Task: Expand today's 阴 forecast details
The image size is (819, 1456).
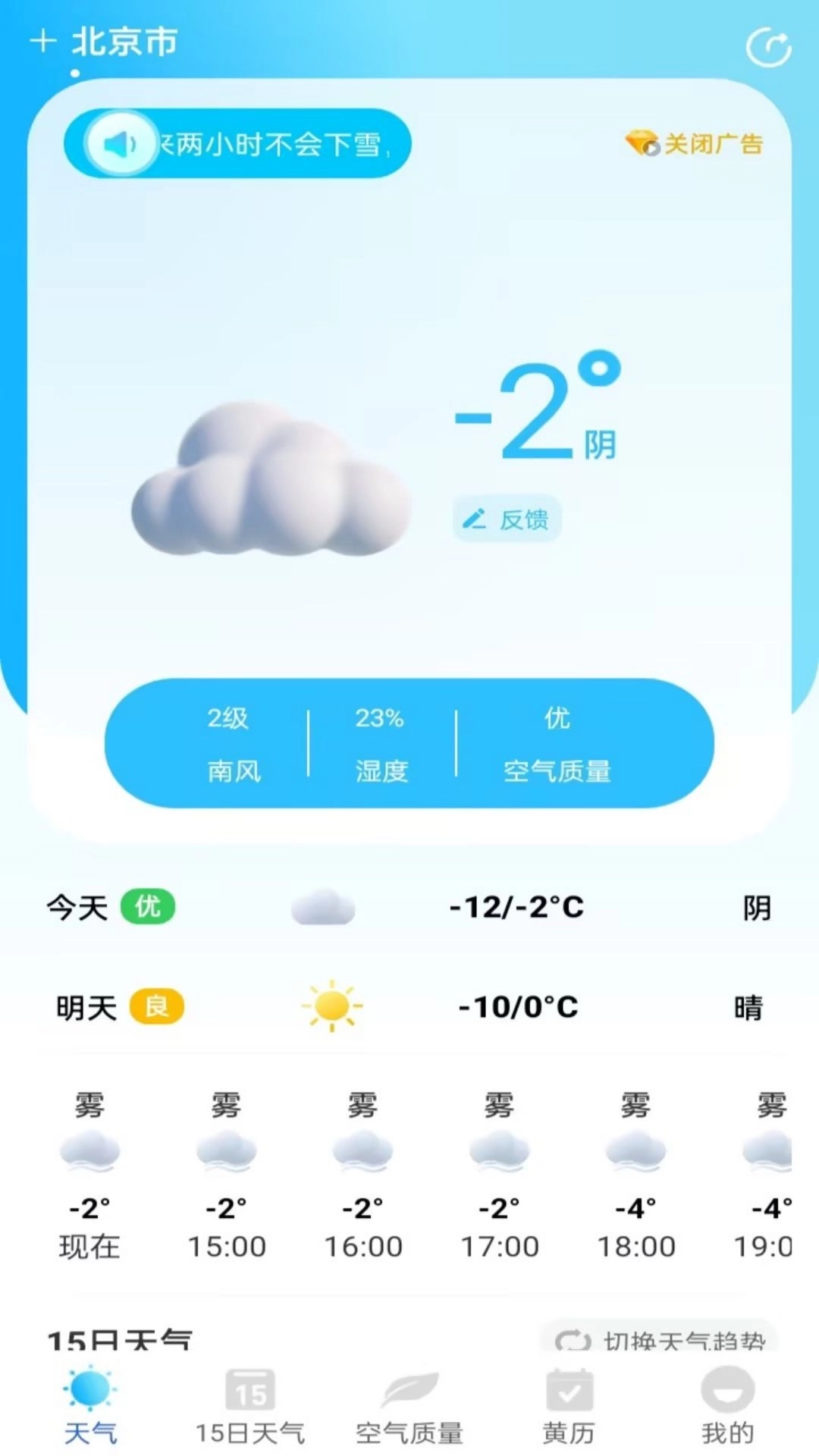Action: [409, 908]
